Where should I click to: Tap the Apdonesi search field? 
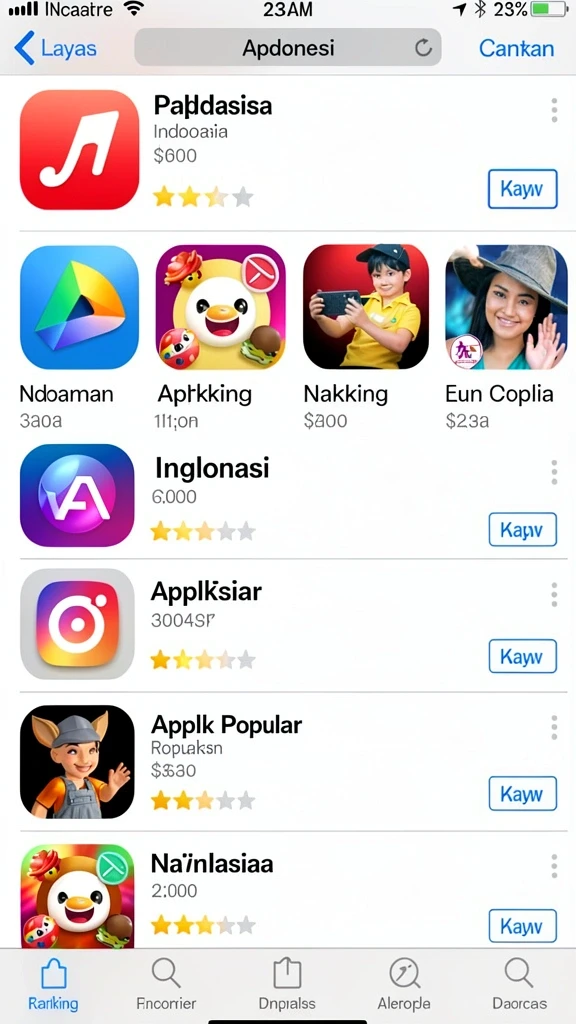[287, 47]
